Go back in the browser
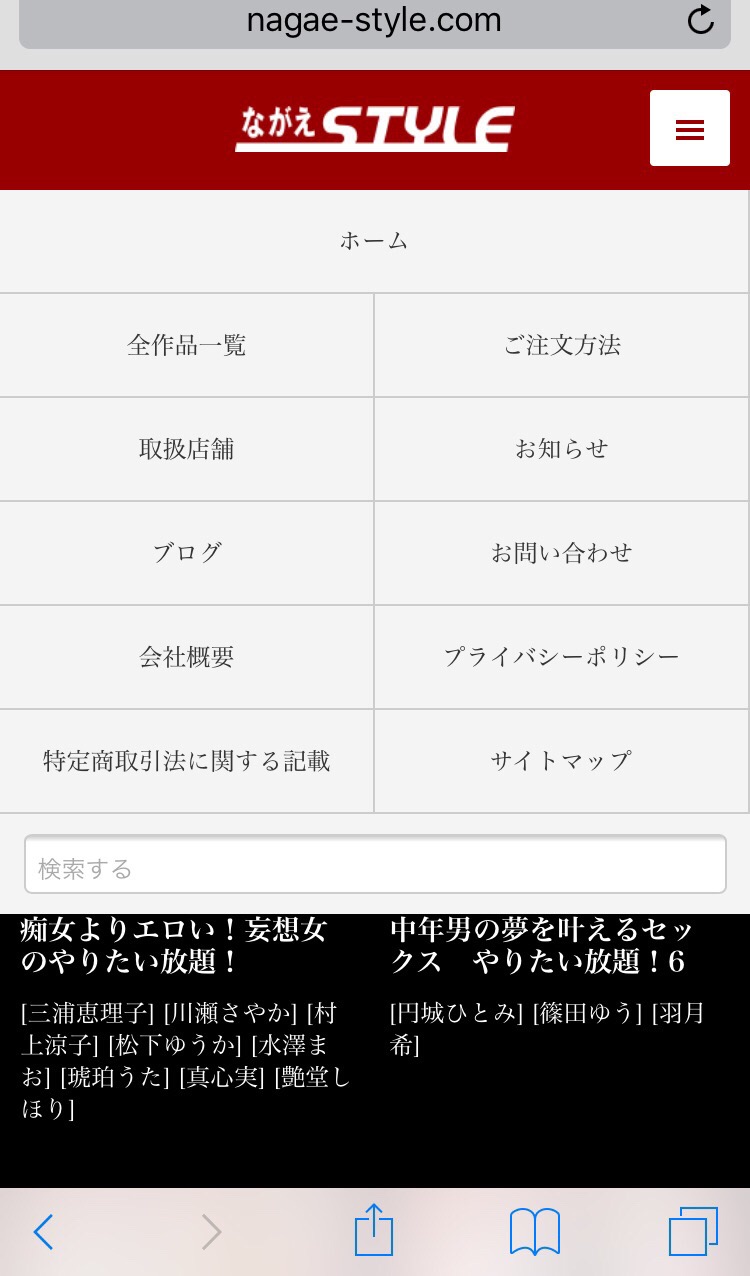This screenshot has width=750, height=1276. pos(43,1232)
